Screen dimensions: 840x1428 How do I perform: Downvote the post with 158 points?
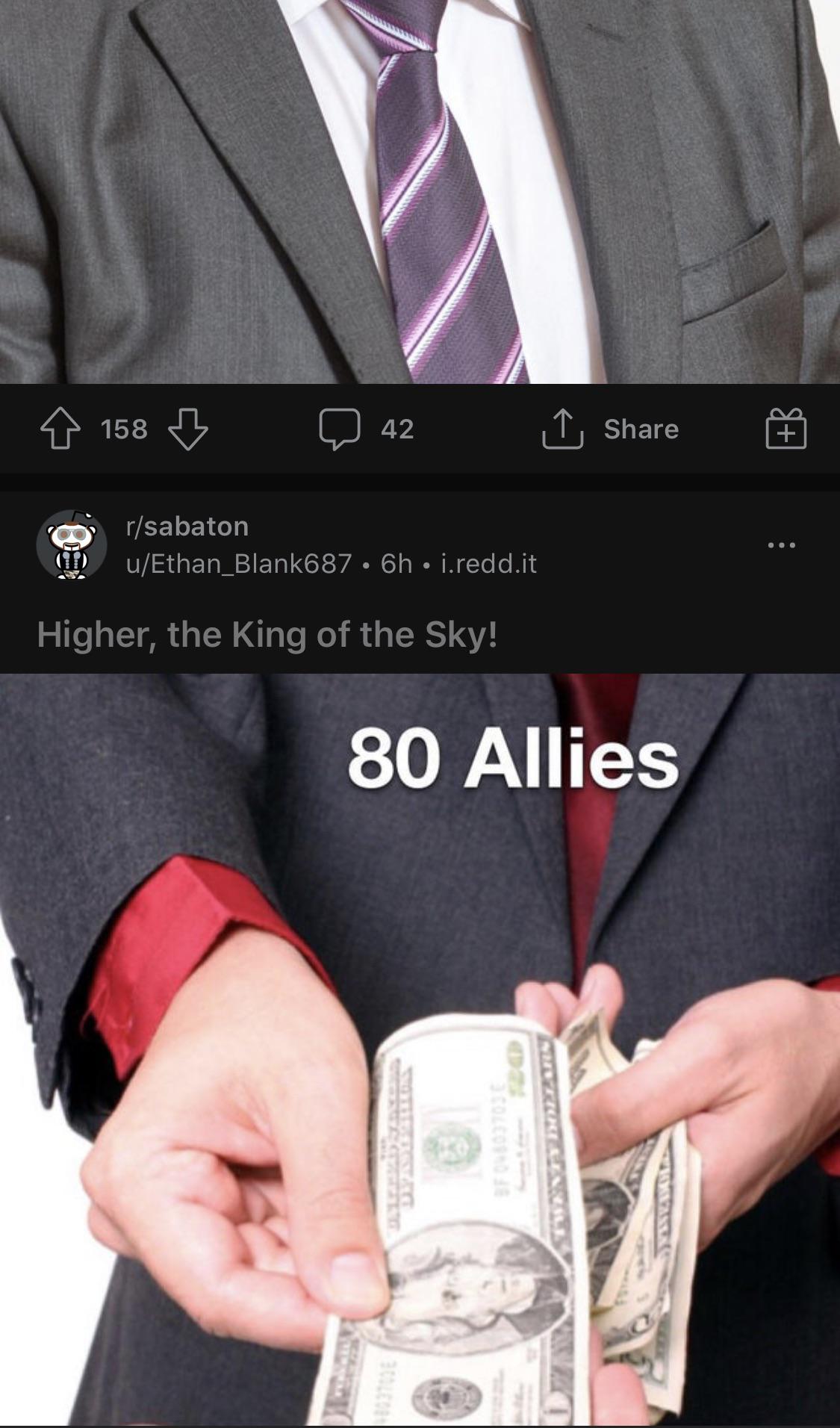click(187, 429)
